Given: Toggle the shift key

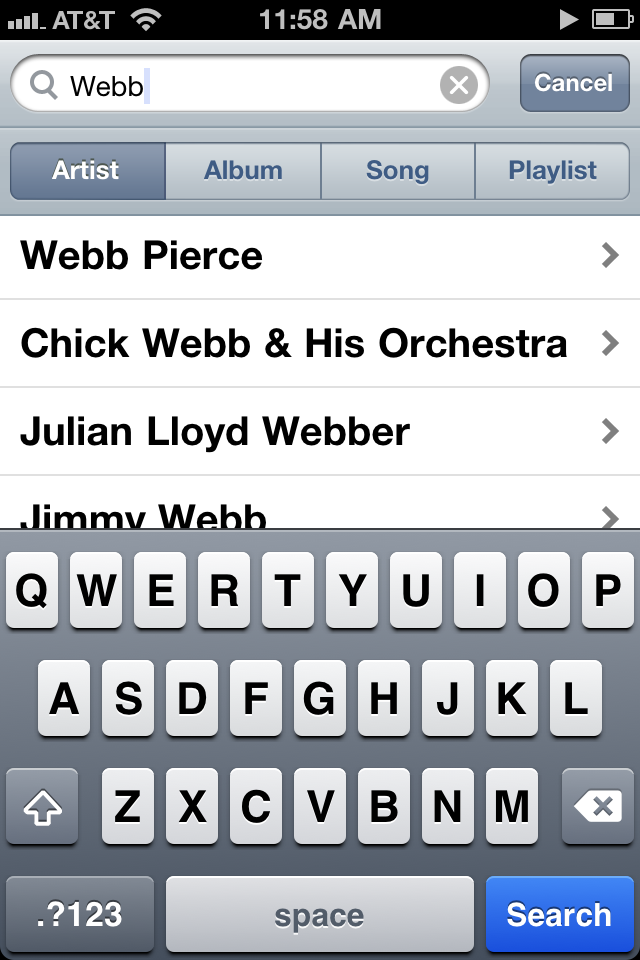Looking at the screenshot, I should click(42, 806).
